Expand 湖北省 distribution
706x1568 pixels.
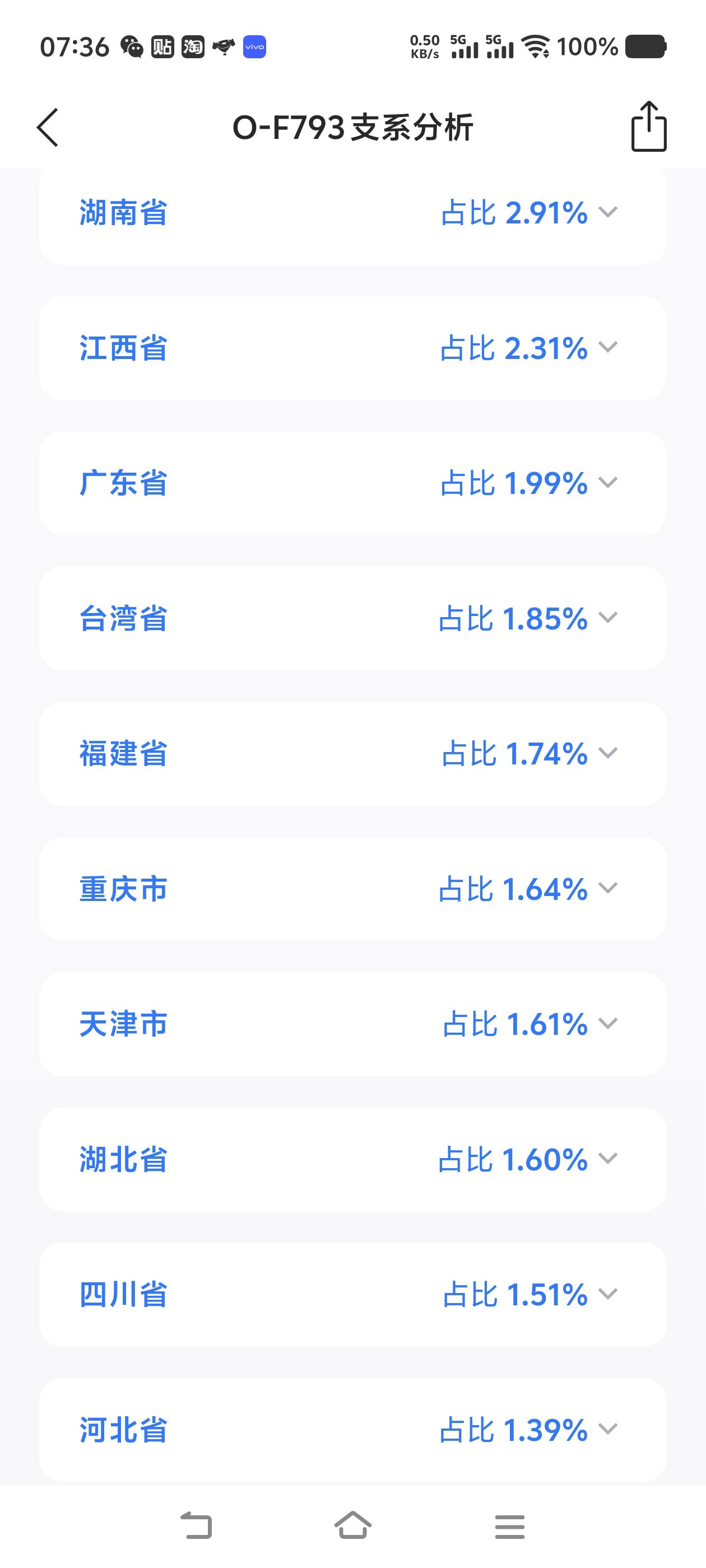(607, 1159)
